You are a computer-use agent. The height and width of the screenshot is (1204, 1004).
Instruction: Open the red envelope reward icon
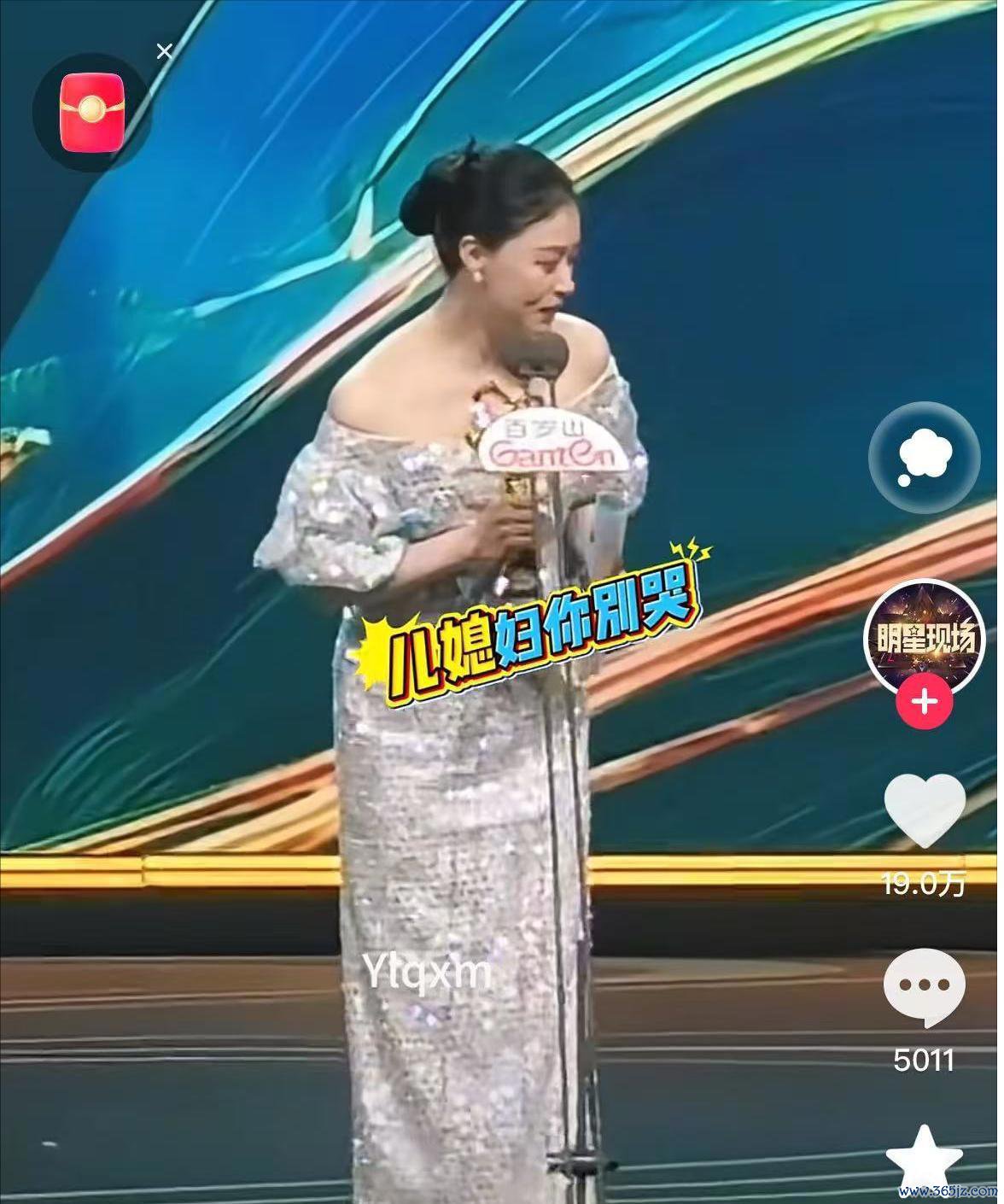[x=91, y=112]
